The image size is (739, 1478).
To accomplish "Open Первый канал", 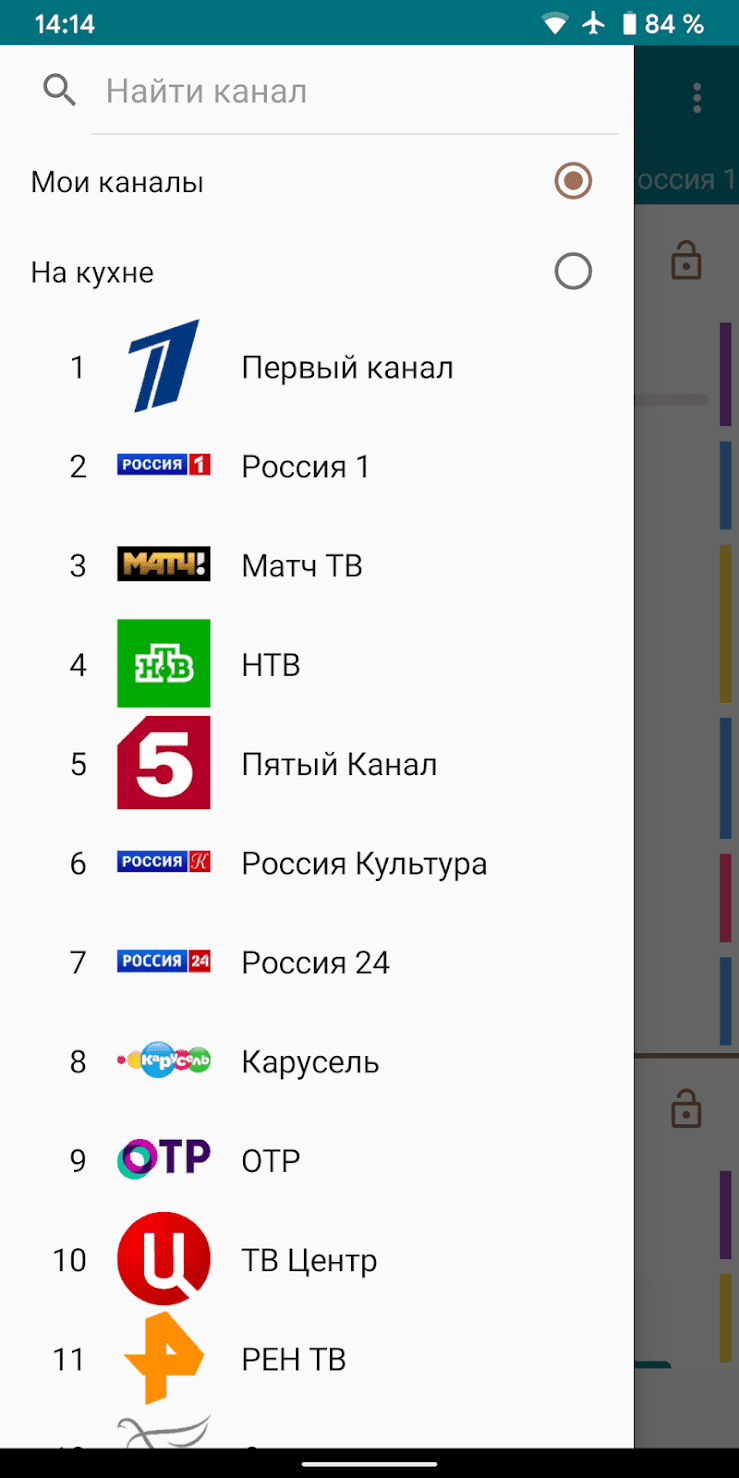I will tap(346, 368).
